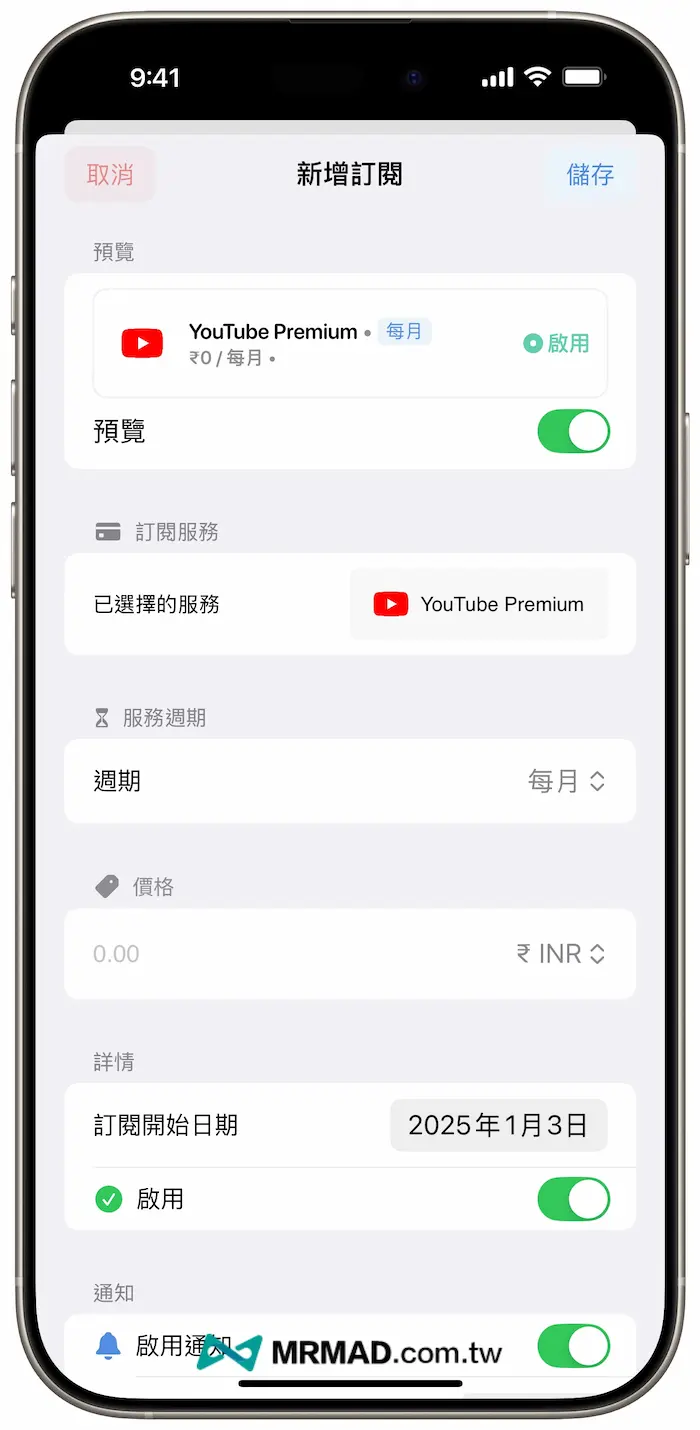The width and height of the screenshot is (700, 1430).
Task: Change the INR currency selector
Action: point(561,954)
